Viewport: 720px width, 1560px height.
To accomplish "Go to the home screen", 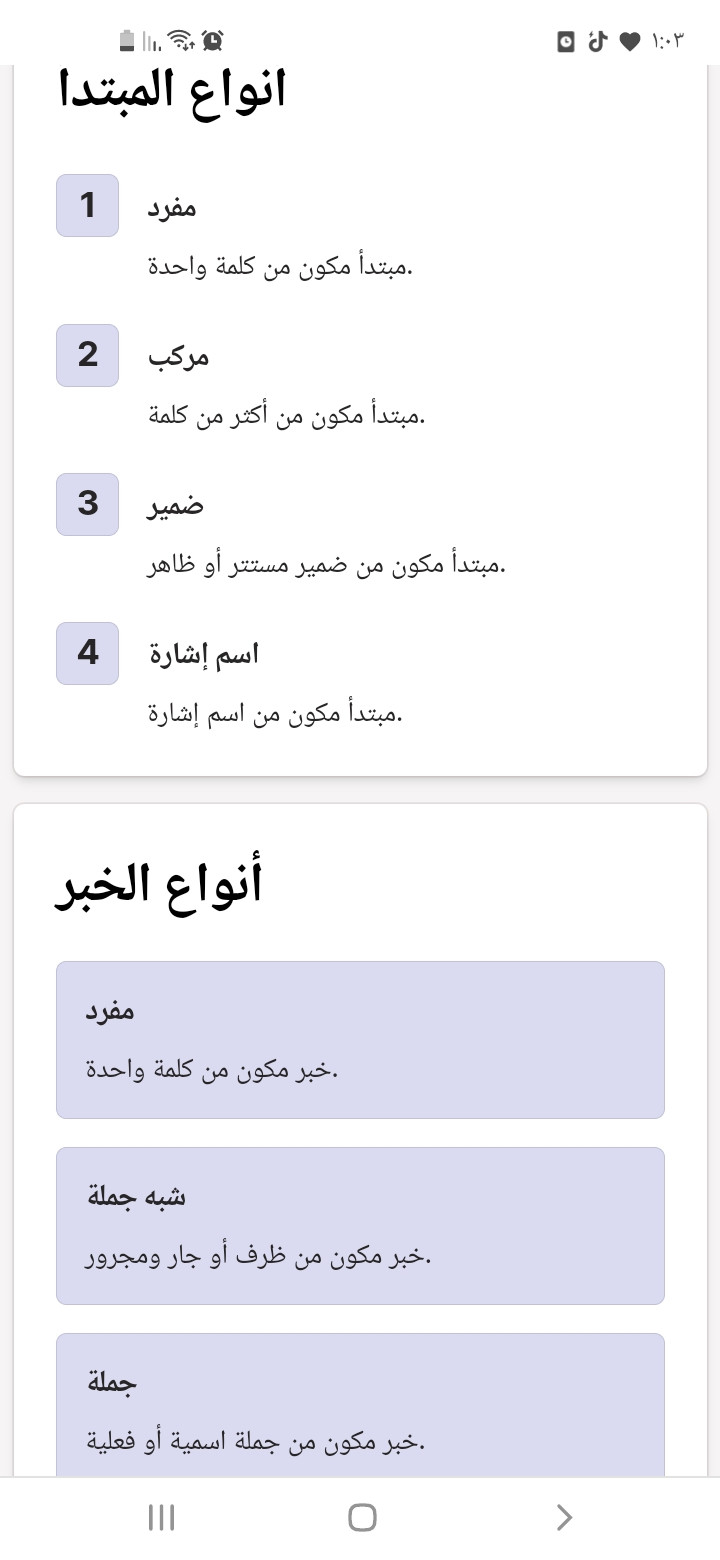I will click(362, 1517).
